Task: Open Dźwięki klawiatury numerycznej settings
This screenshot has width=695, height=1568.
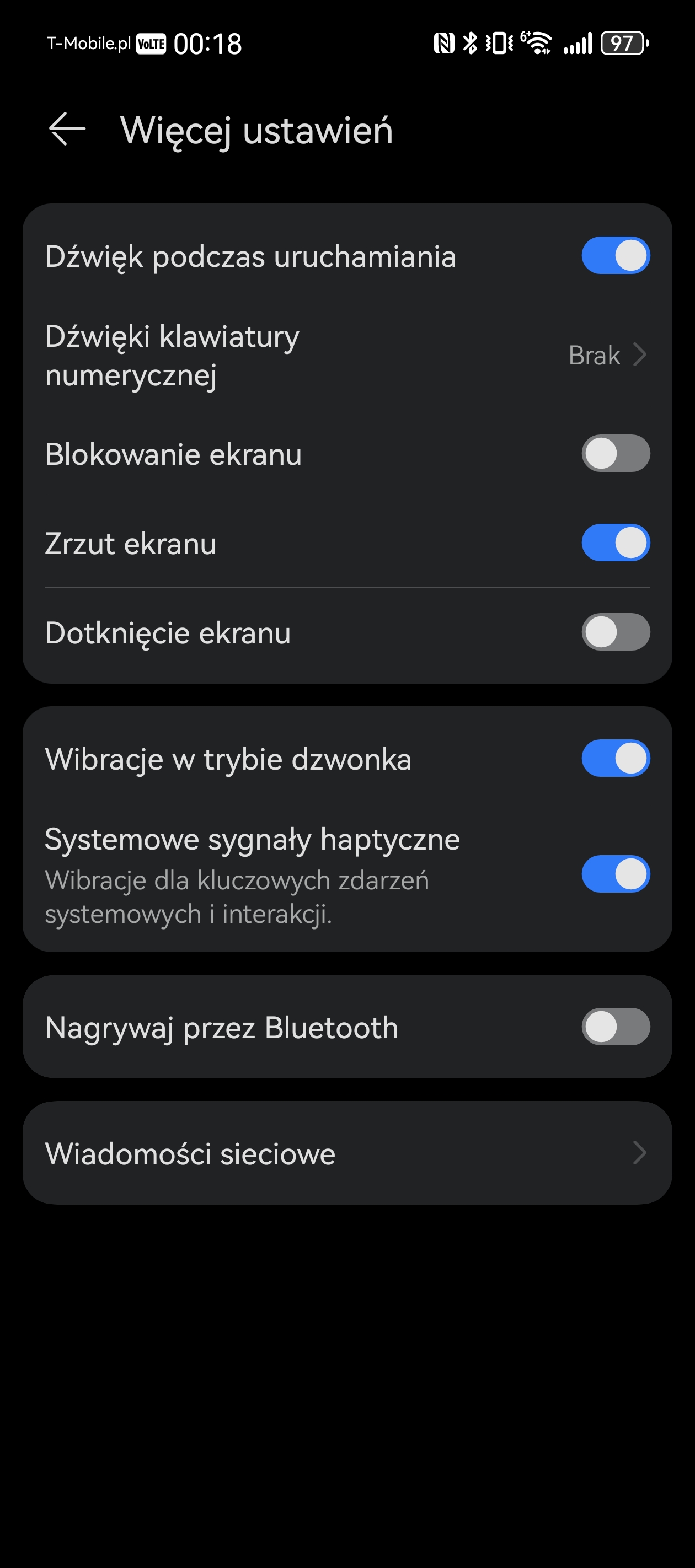Action: [347, 355]
